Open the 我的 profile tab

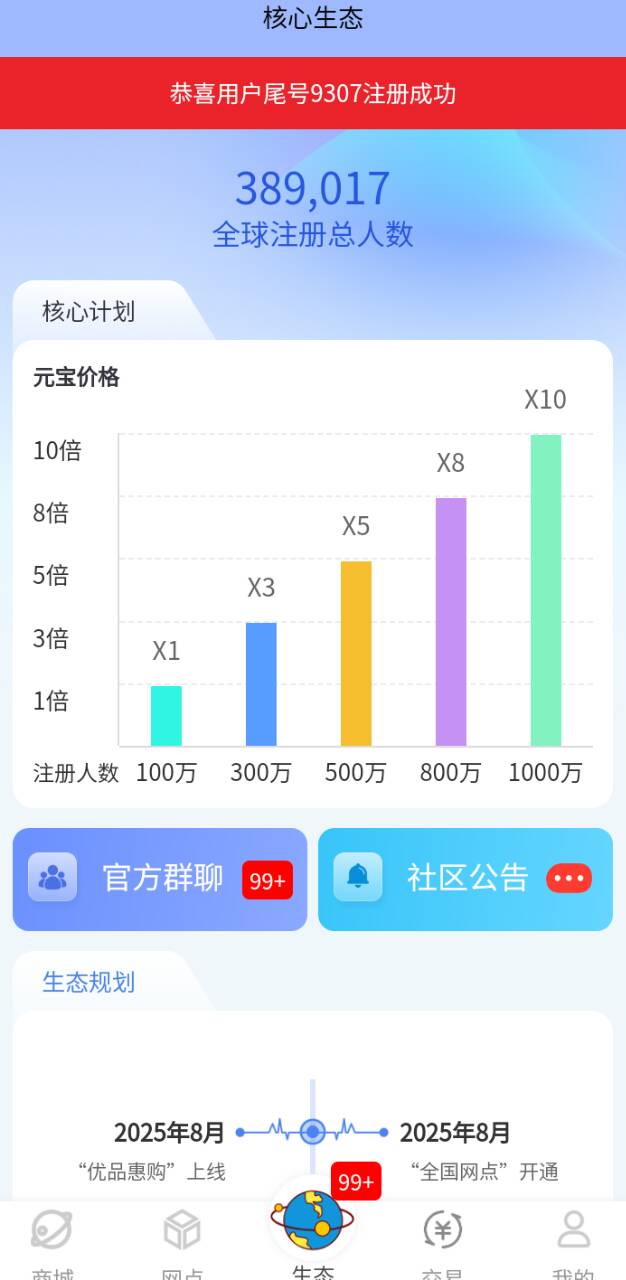(574, 1242)
